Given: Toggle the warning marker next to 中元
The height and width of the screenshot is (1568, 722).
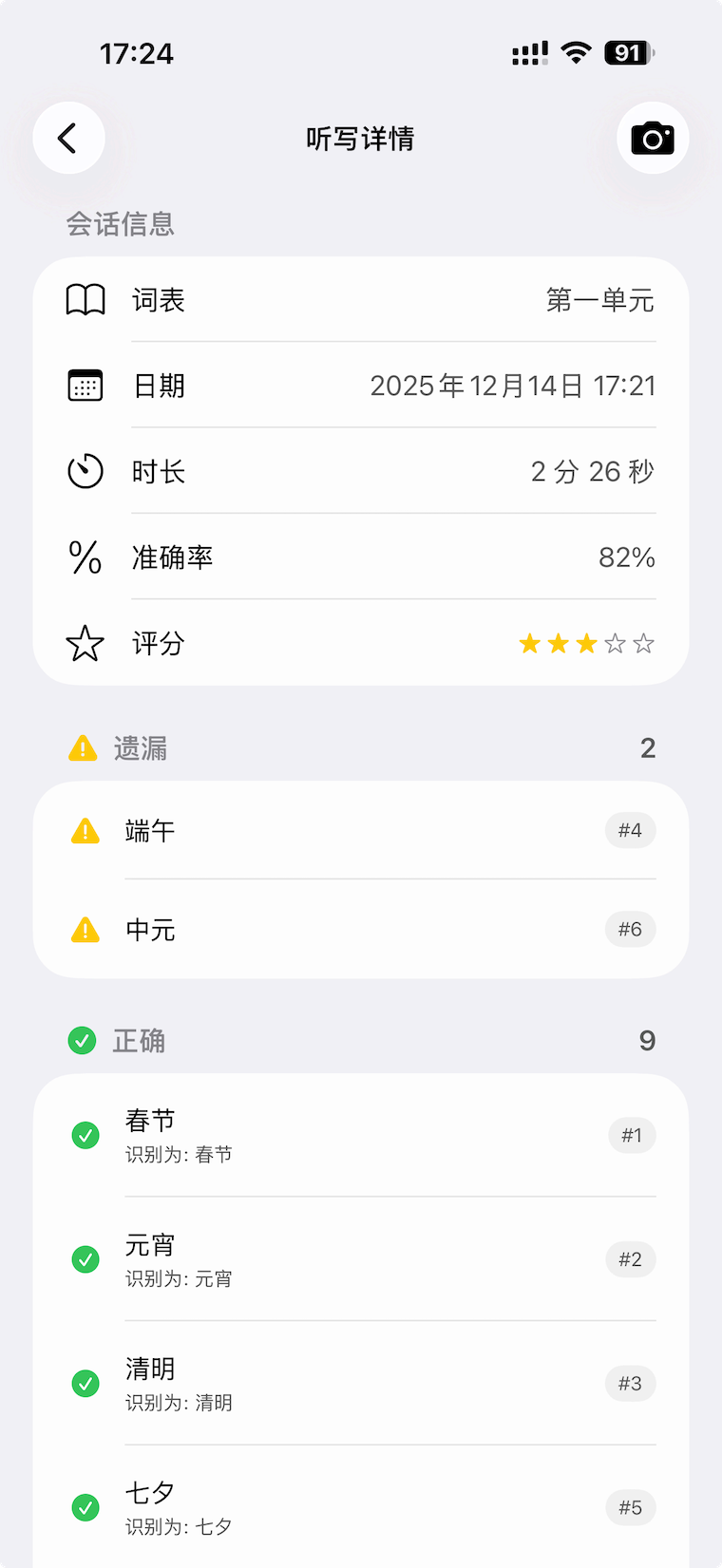Looking at the screenshot, I should 85,930.
